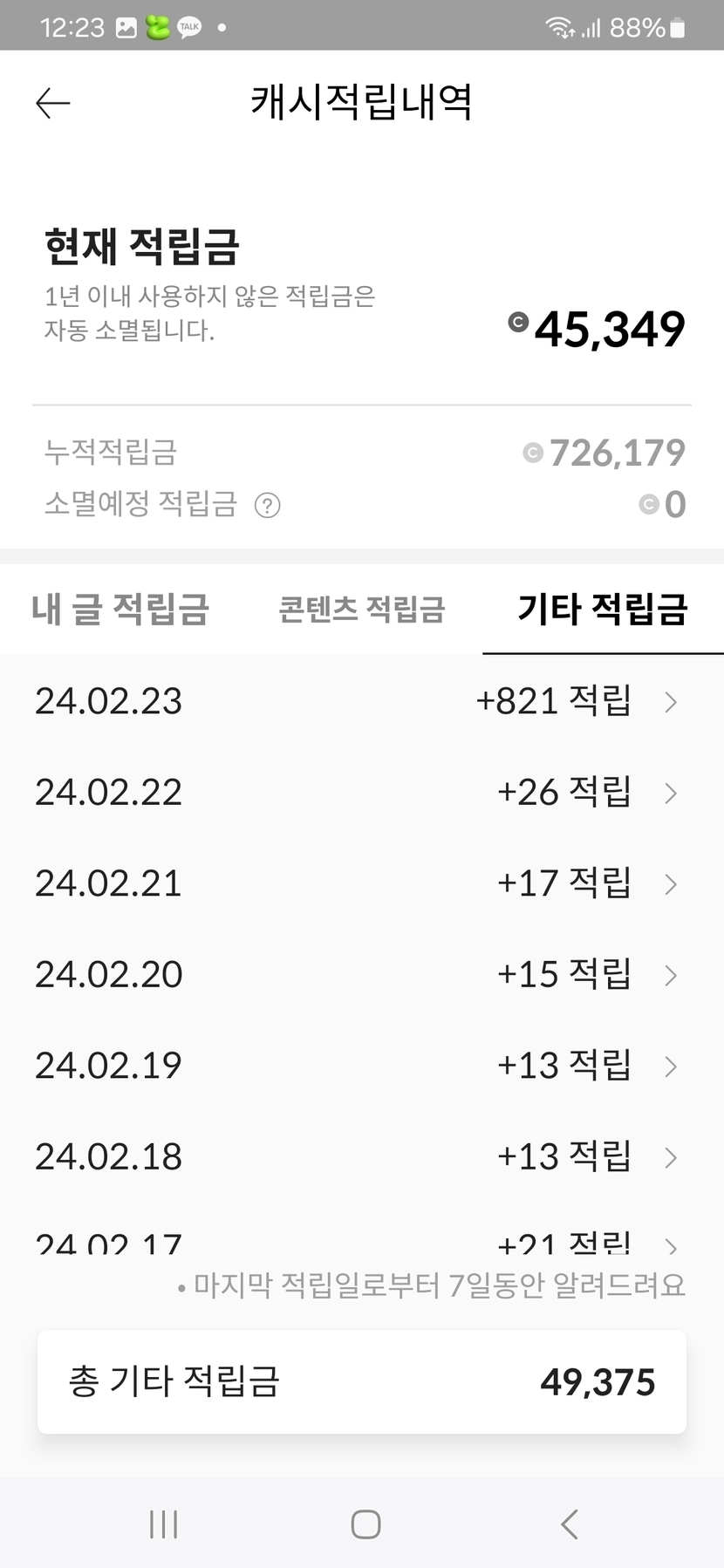Select the 기타 적립금 tab
The height and width of the screenshot is (1568, 724).
603,609
